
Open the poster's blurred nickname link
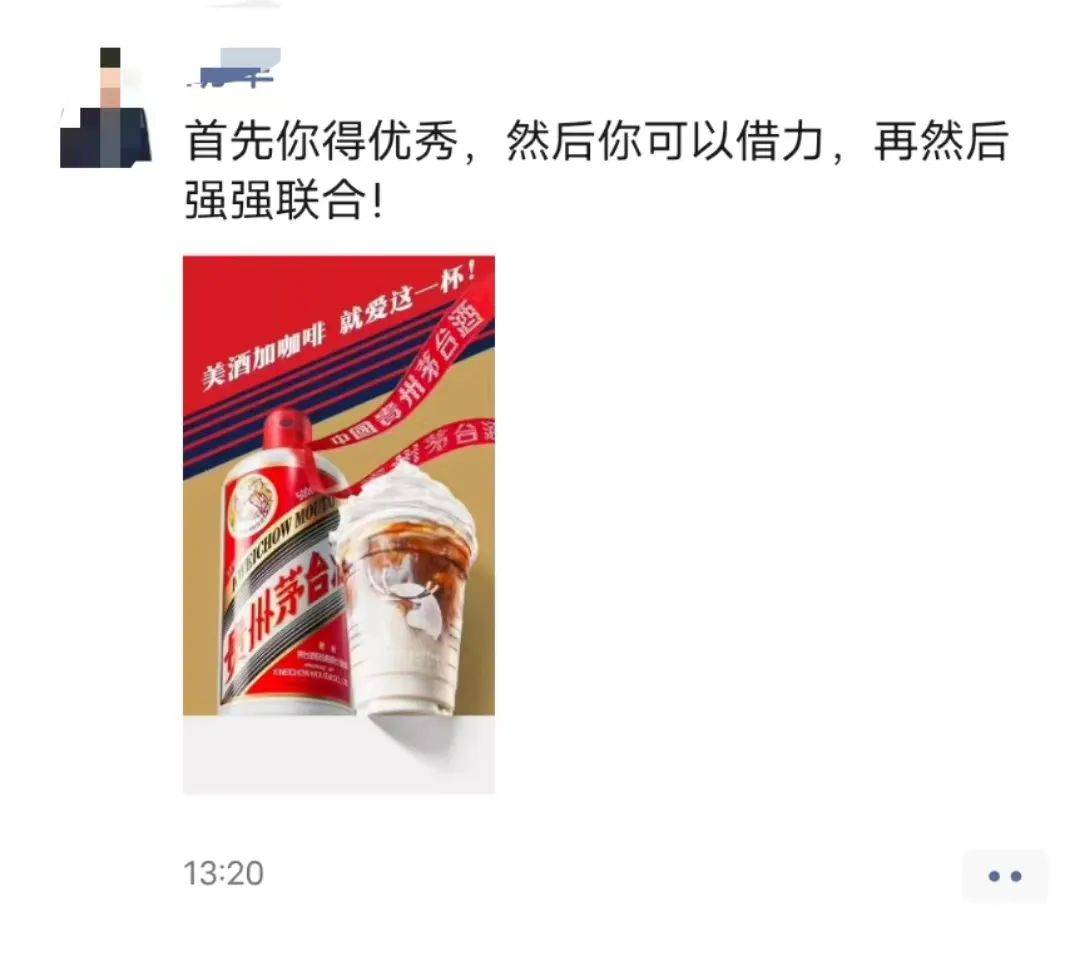[x=232, y=71]
